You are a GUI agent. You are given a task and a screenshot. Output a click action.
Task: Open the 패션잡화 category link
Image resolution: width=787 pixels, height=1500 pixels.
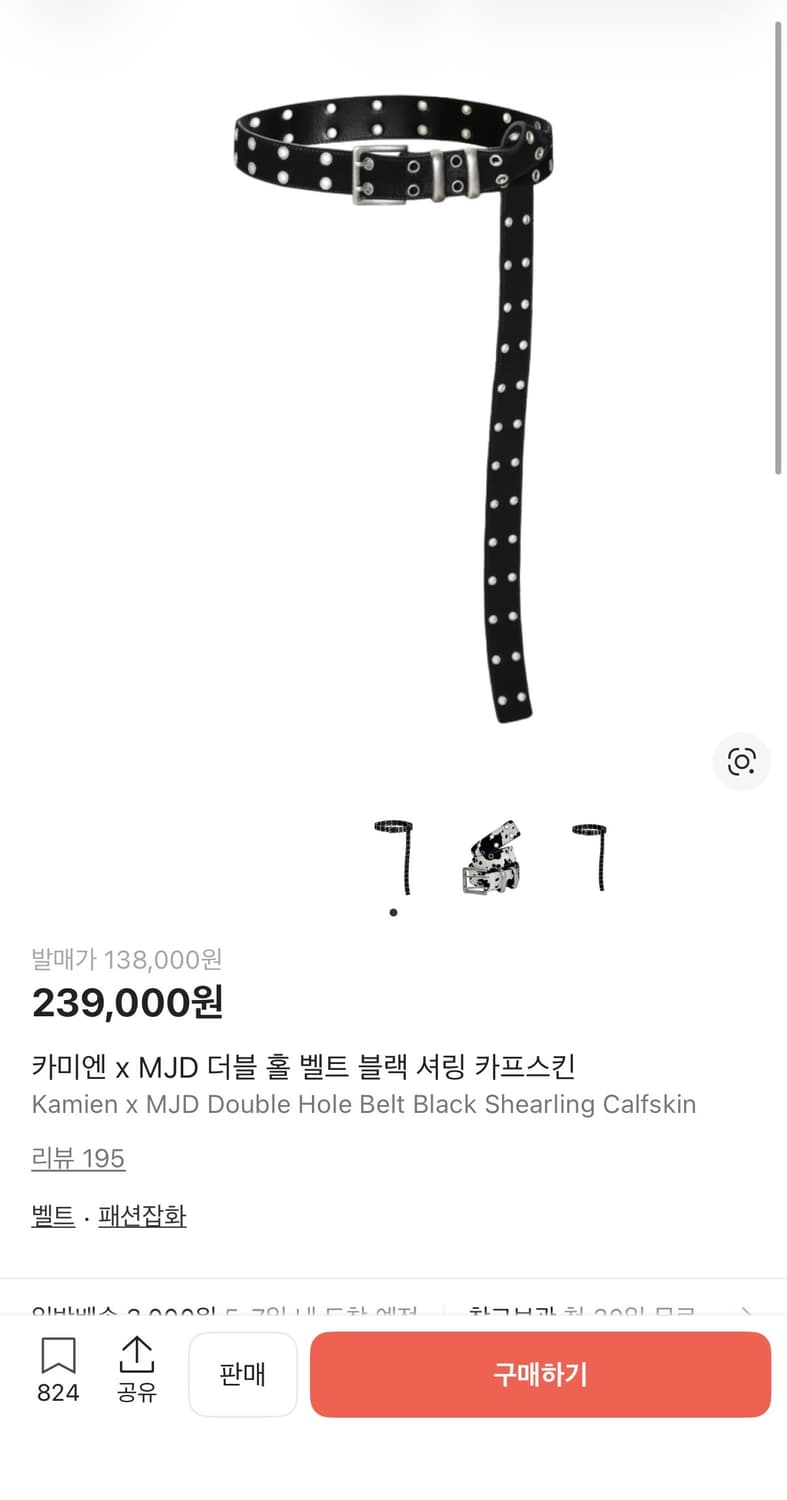142,1215
